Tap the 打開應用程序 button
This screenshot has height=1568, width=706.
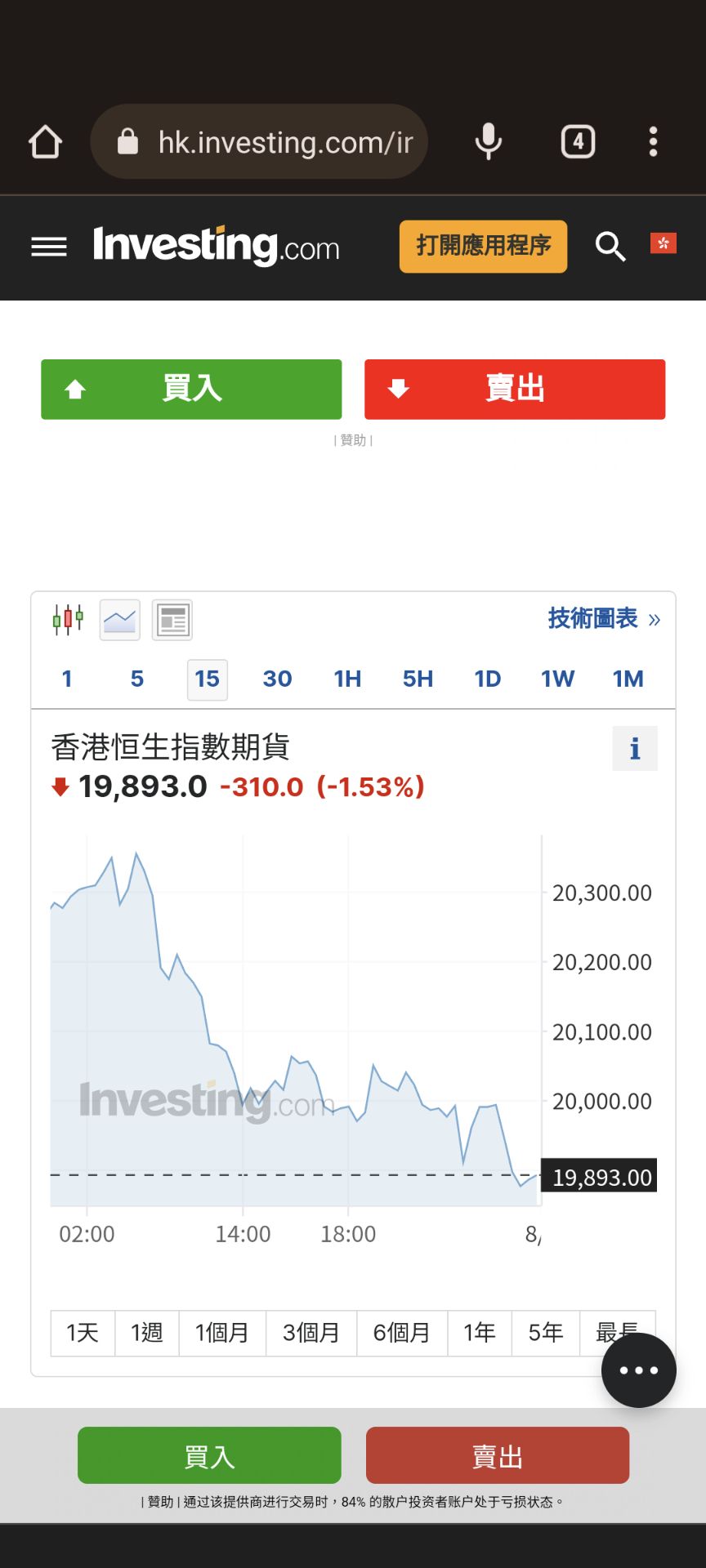[483, 246]
